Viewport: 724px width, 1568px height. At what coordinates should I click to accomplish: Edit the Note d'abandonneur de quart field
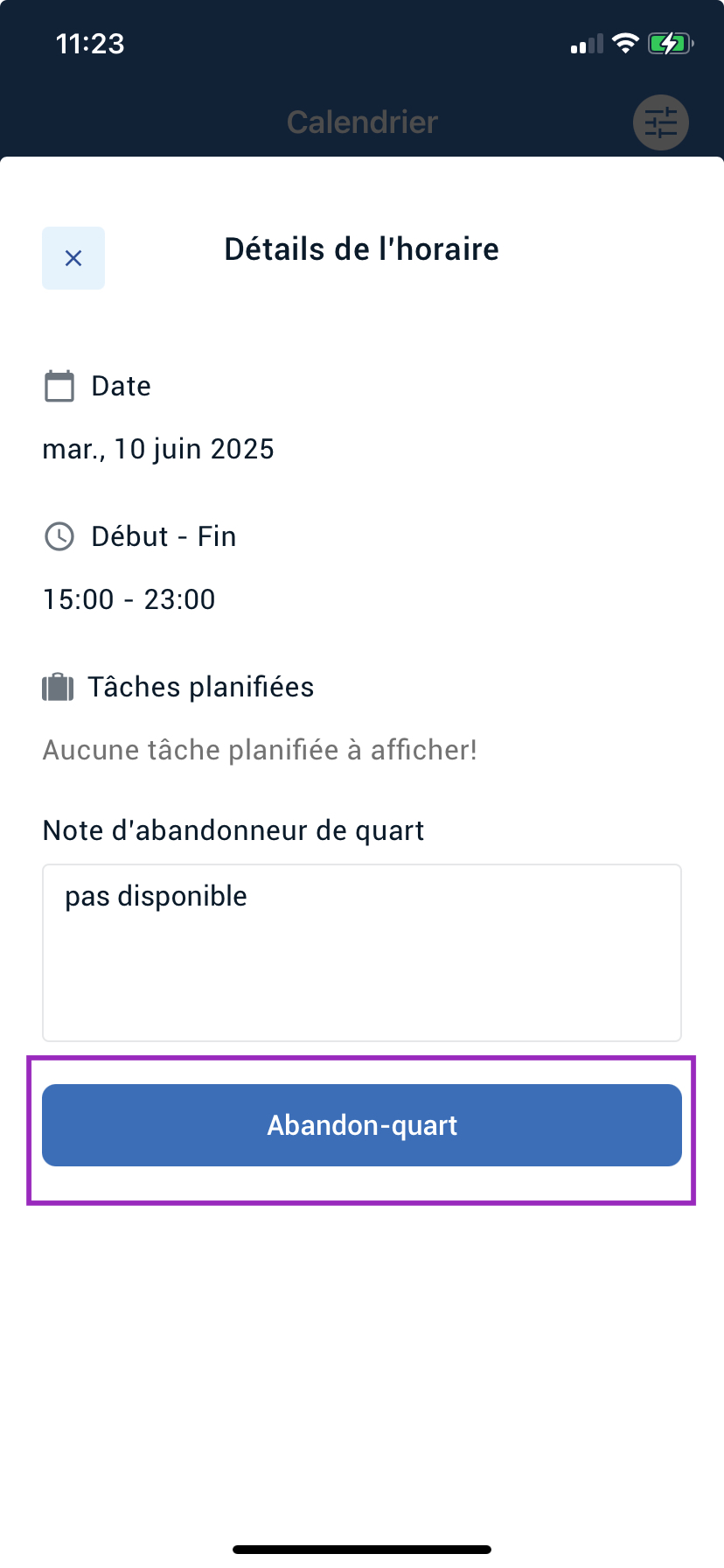(362, 953)
